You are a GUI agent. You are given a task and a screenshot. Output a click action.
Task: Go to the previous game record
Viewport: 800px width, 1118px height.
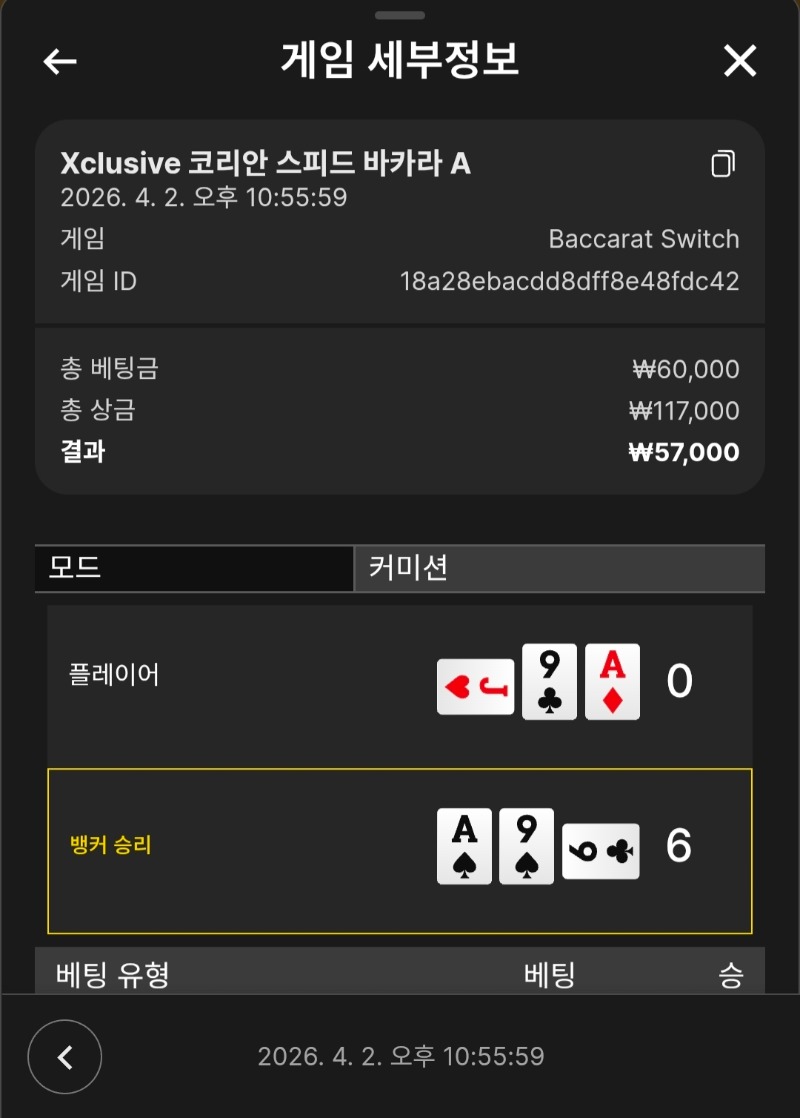(x=65, y=1057)
